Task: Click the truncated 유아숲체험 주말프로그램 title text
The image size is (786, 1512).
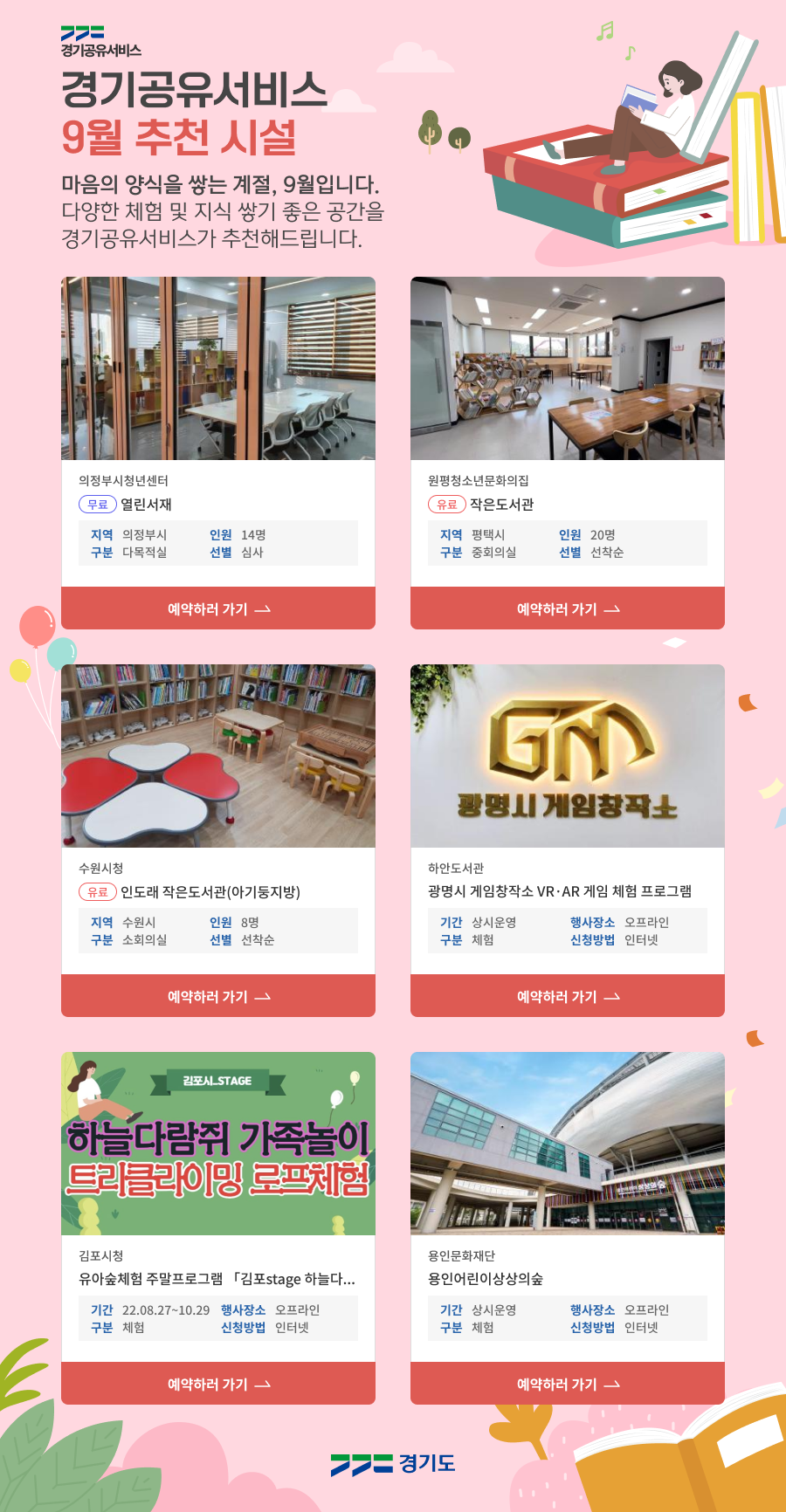Action: point(217,1278)
